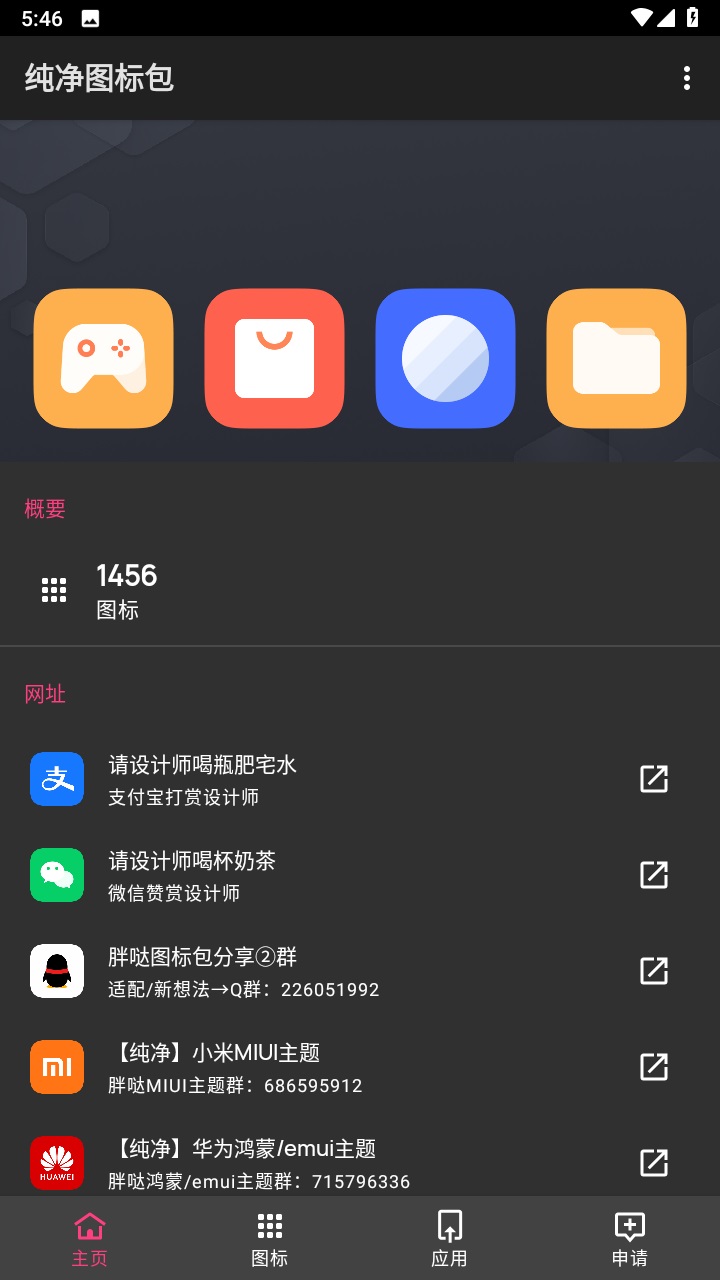720x1280 pixels.
Task: Open the overflow menu in the top bar
Action: coord(686,78)
